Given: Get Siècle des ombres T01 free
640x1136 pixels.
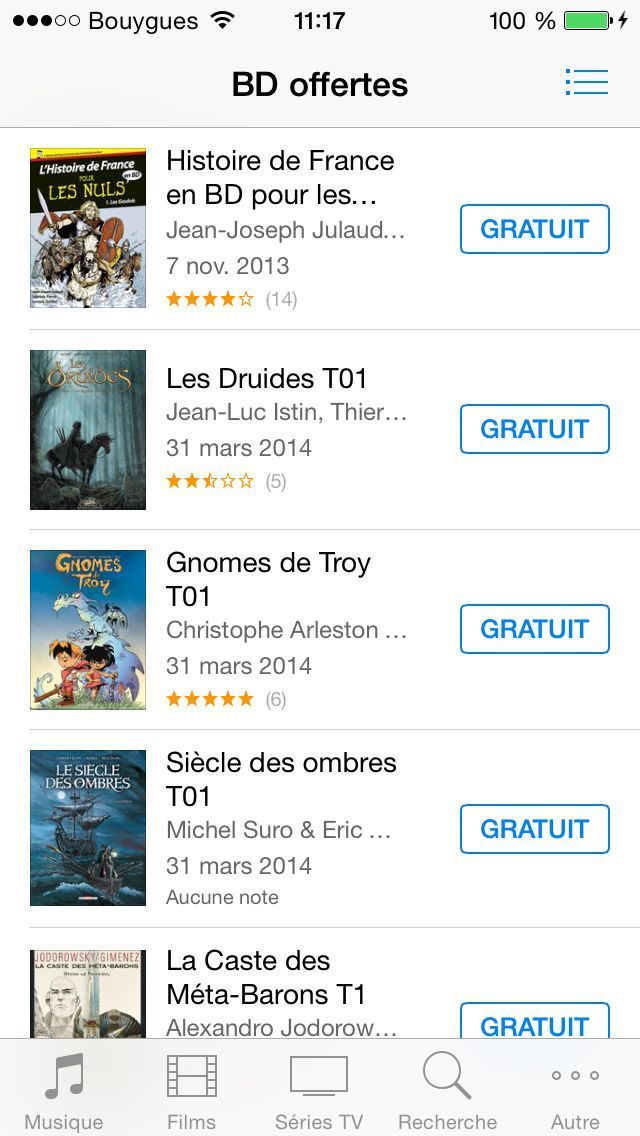Looking at the screenshot, I should pos(534,829).
